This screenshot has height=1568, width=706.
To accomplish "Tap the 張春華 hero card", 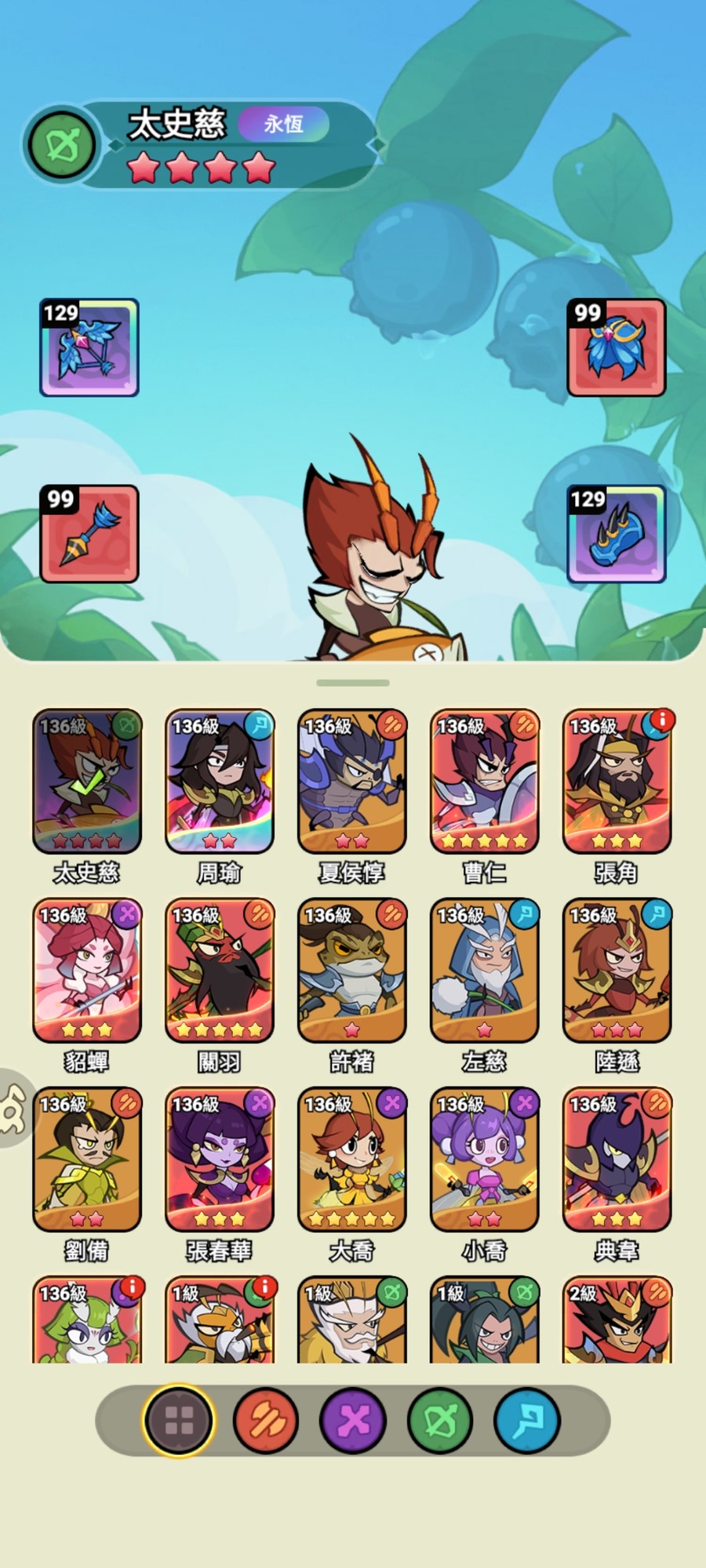I will tap(219, 1159).
